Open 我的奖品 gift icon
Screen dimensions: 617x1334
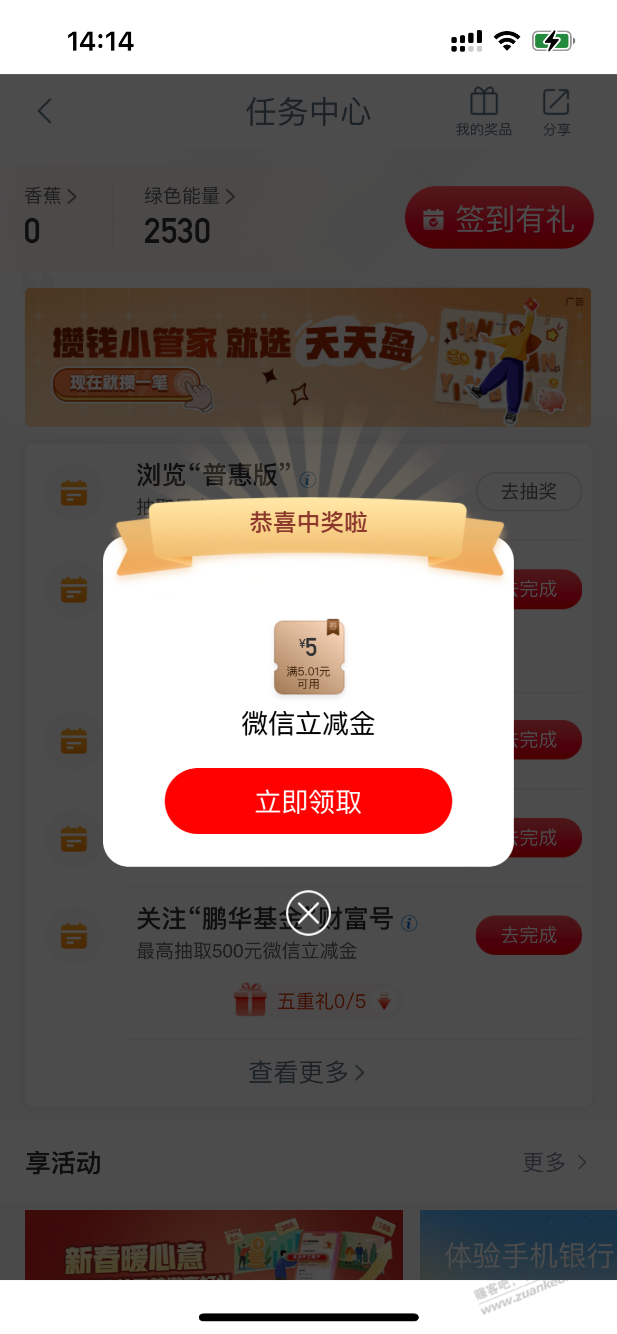[484, 112]
